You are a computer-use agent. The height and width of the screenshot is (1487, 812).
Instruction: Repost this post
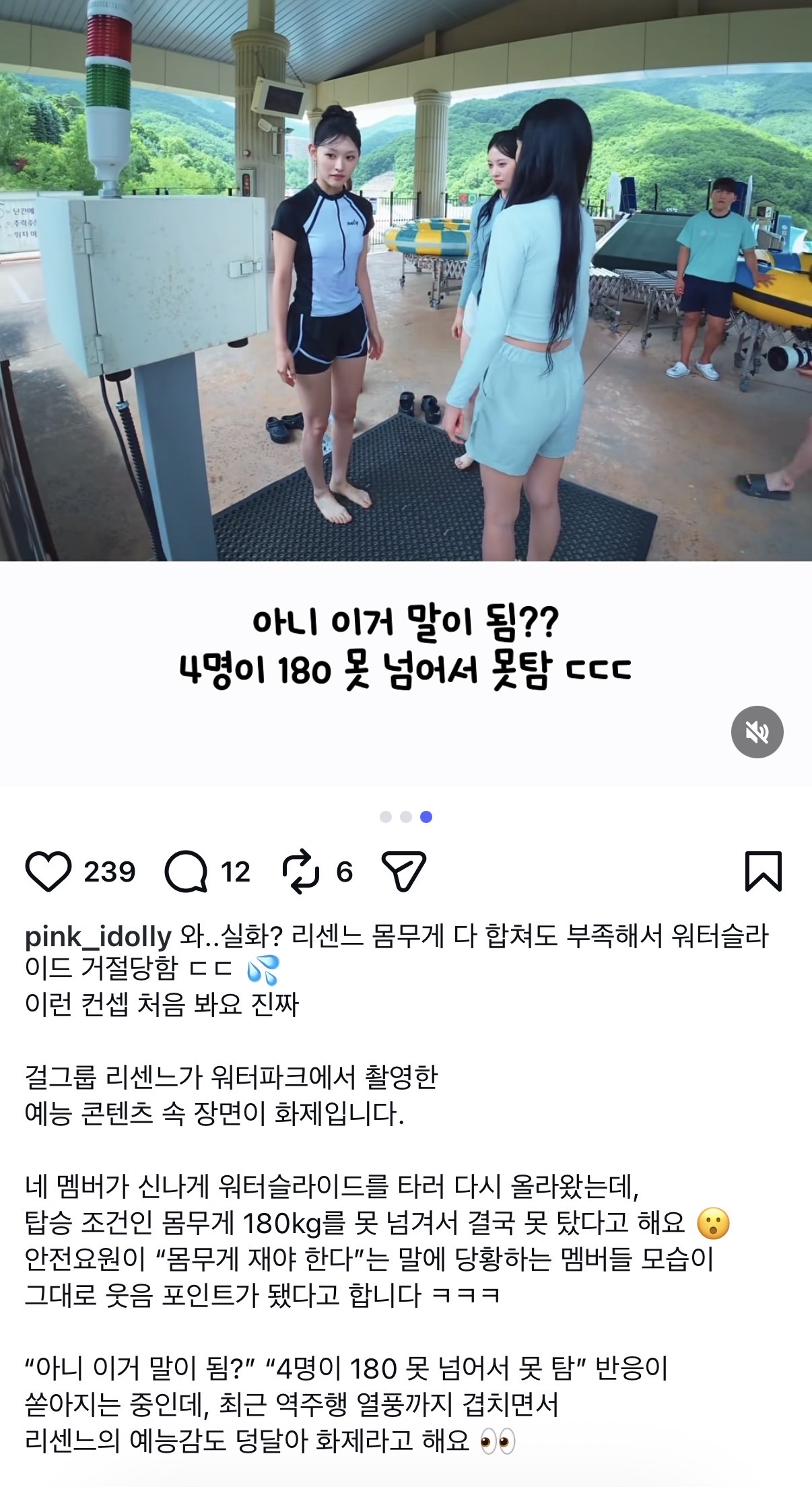[x=300, y=872]
